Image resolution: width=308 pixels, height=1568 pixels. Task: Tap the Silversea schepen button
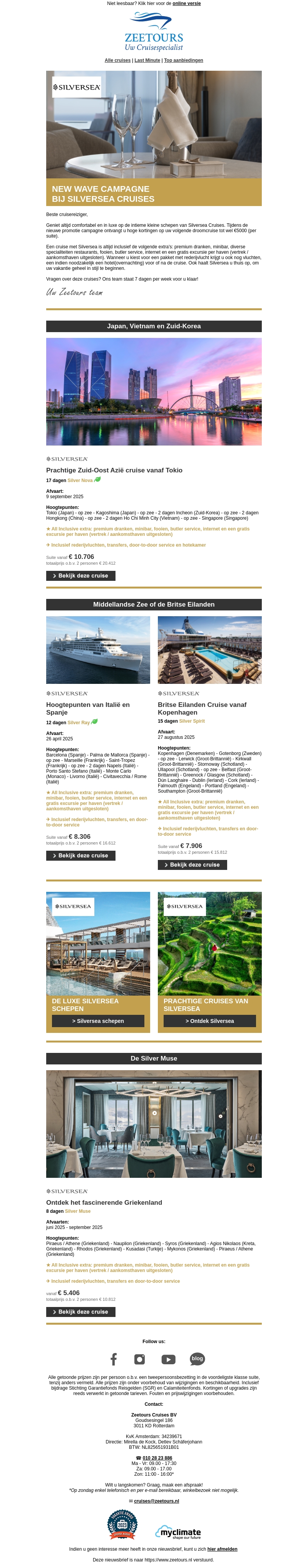click(97, 1021)
